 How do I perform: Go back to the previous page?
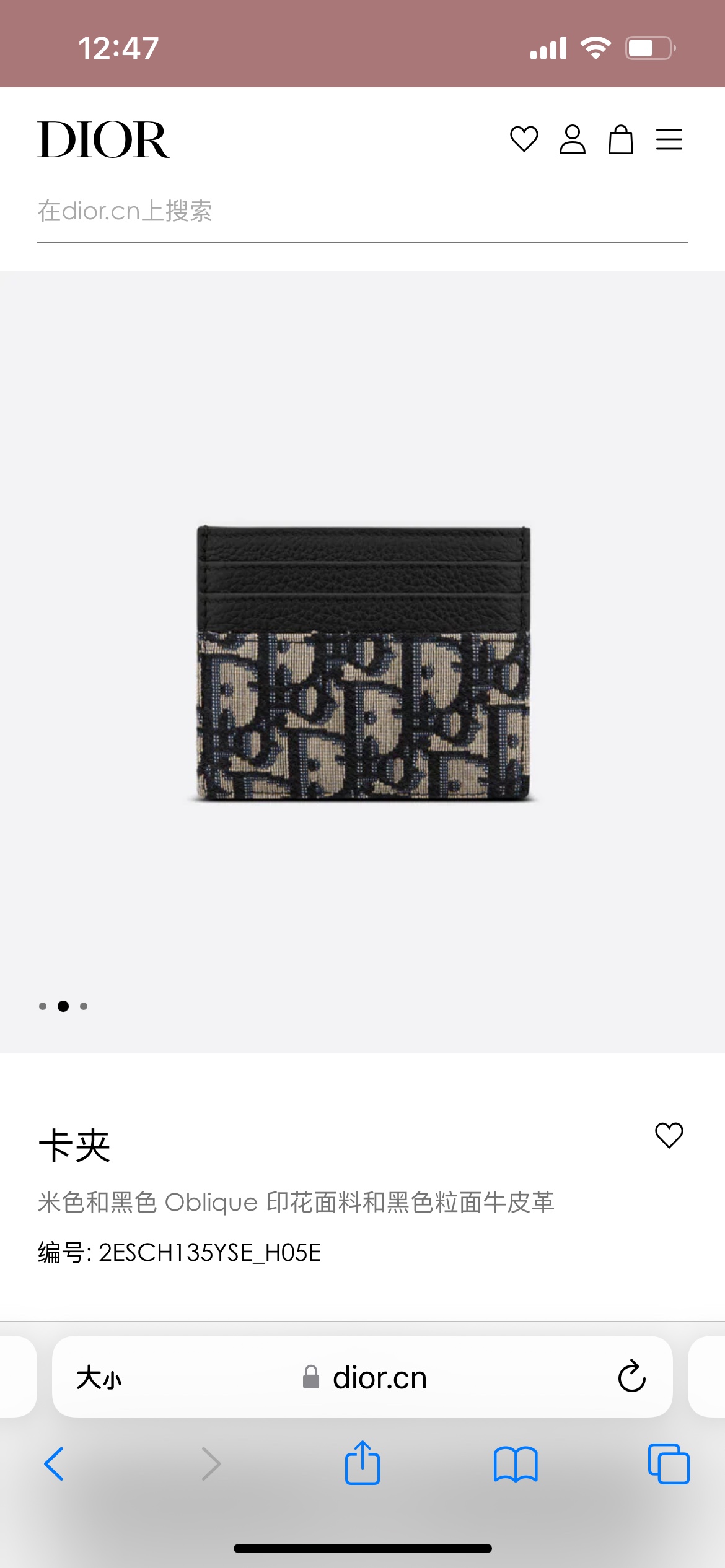[54, 1464]
